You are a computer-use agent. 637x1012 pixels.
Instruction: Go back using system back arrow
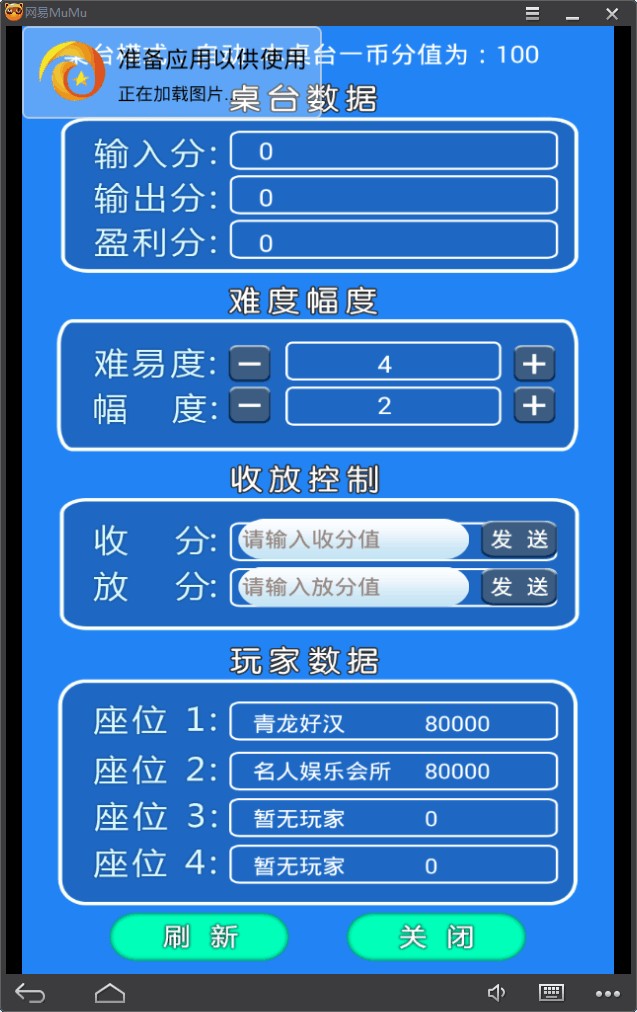(x=31, y=993)
